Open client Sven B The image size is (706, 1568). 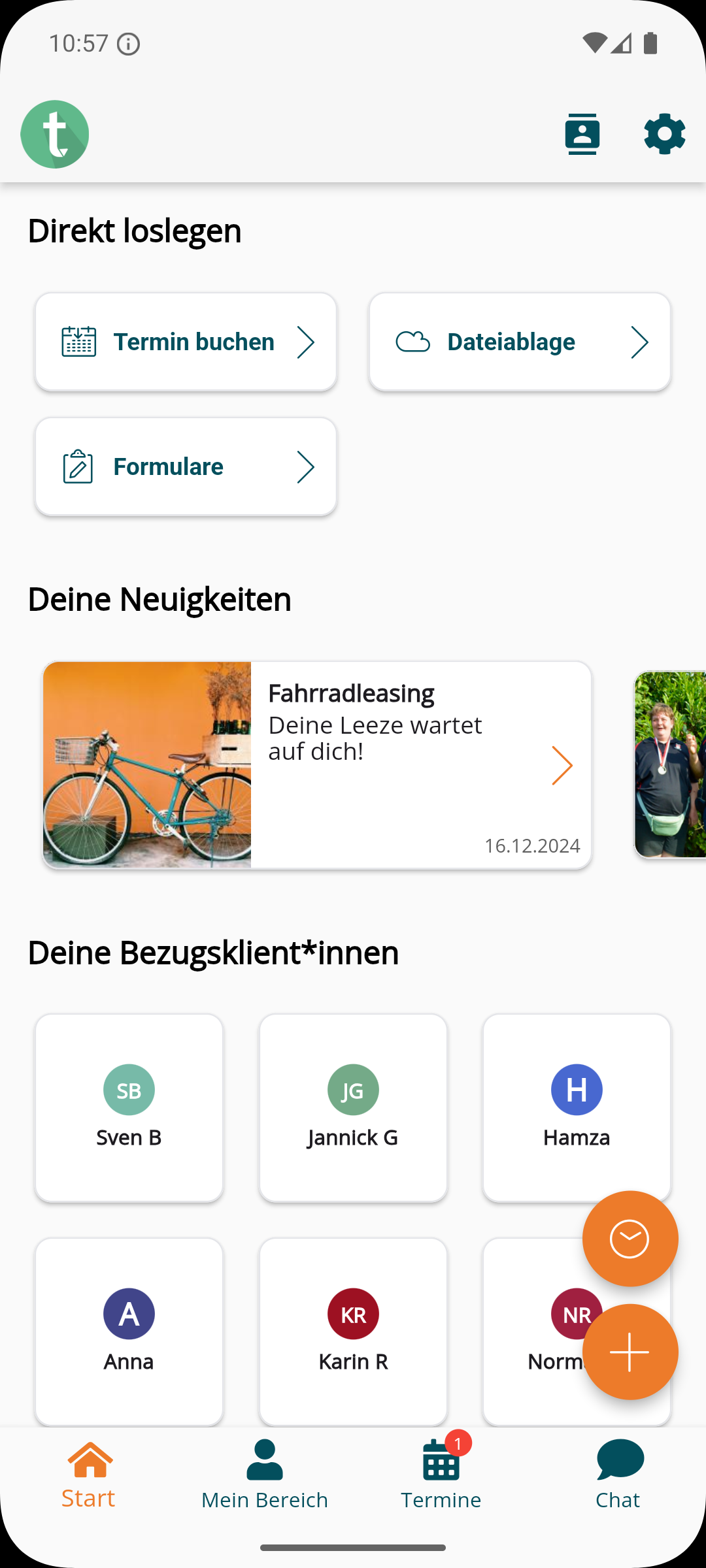point(129,1108)
